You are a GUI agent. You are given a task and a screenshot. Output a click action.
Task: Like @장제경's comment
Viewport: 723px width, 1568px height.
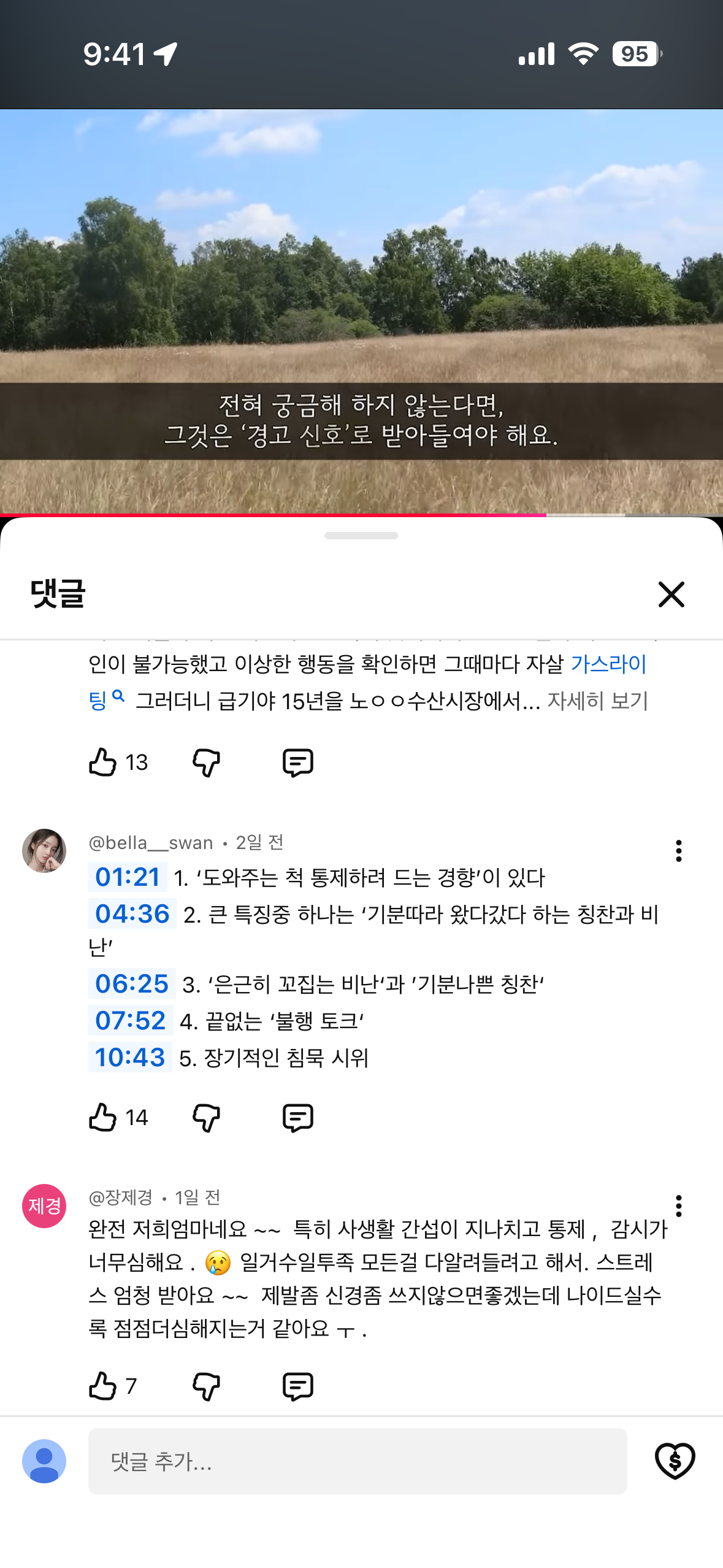102,1386
